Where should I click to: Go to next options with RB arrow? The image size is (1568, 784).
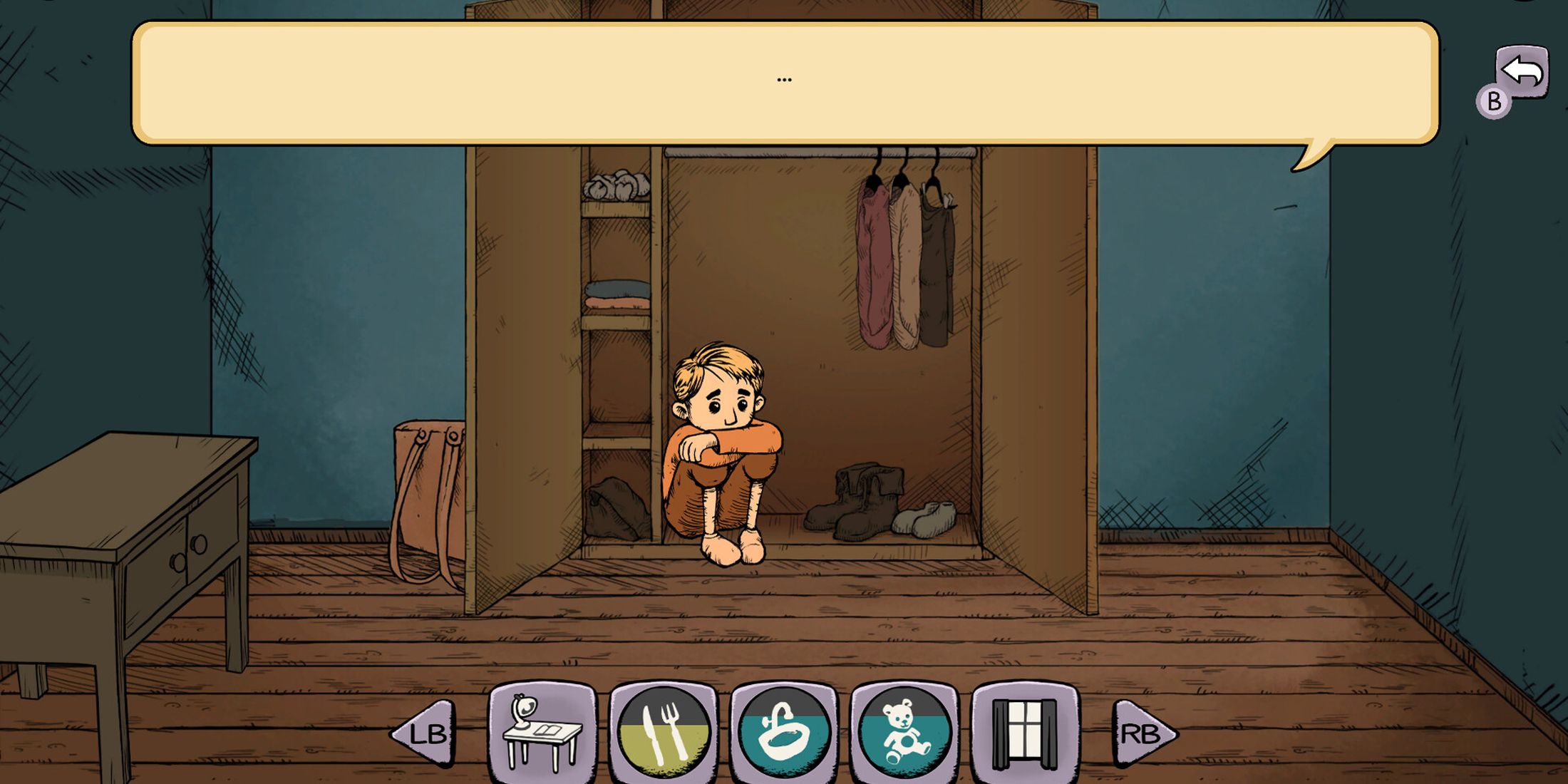tap(1142, 733)
